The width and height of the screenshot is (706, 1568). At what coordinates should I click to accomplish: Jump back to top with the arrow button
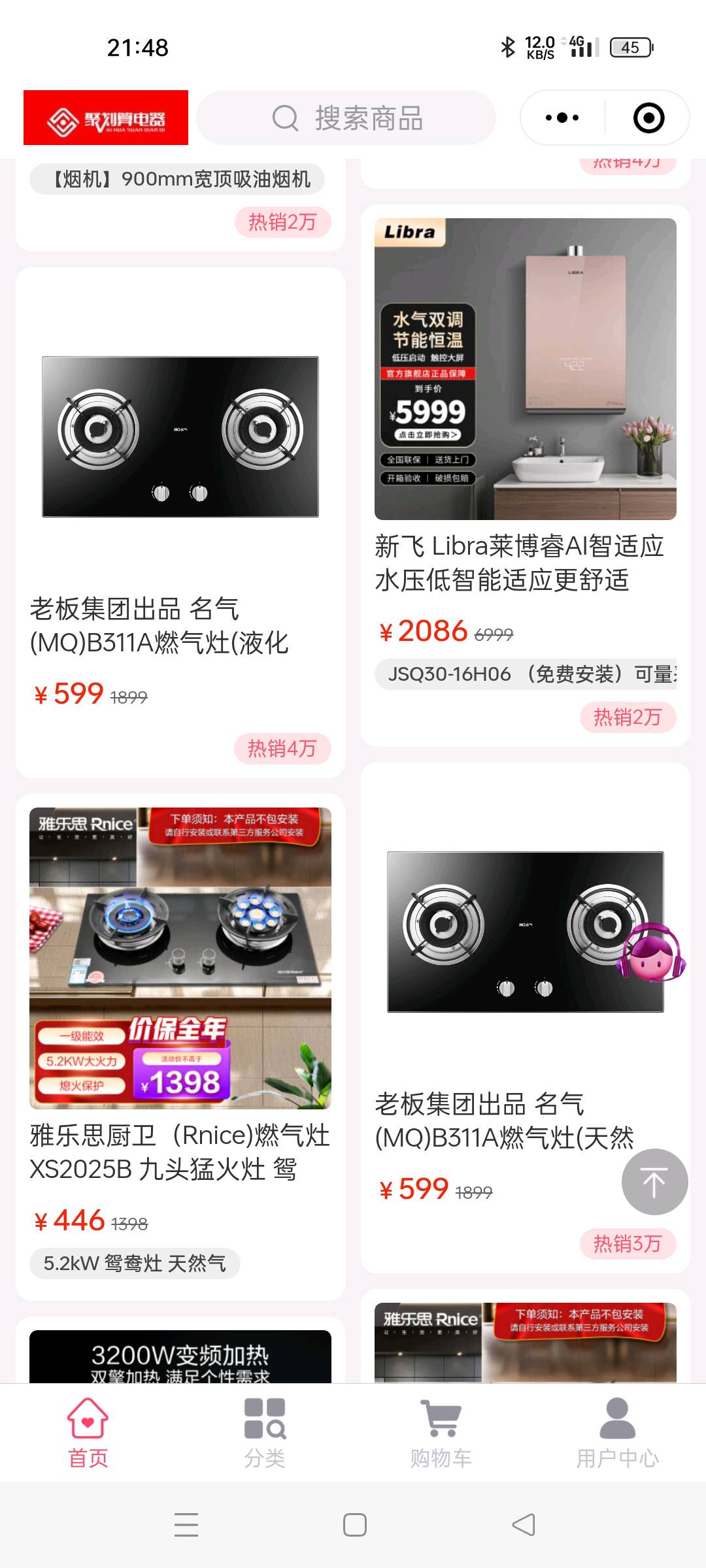(654, 1182)
